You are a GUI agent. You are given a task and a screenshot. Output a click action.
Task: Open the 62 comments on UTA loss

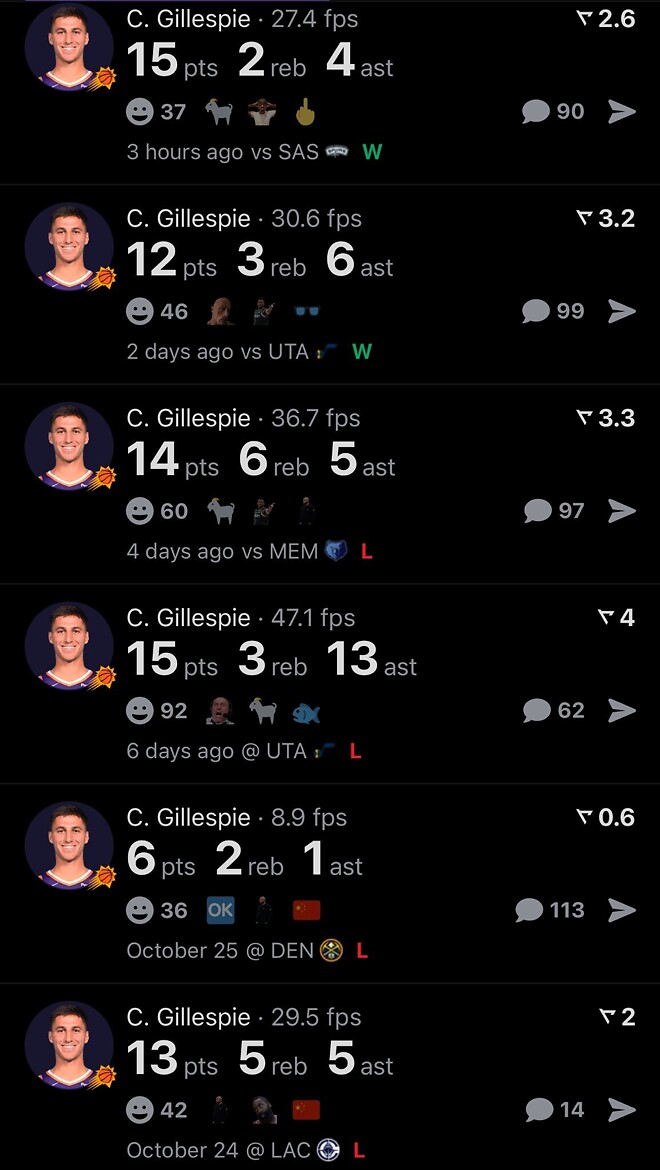[x=554, y=710]
